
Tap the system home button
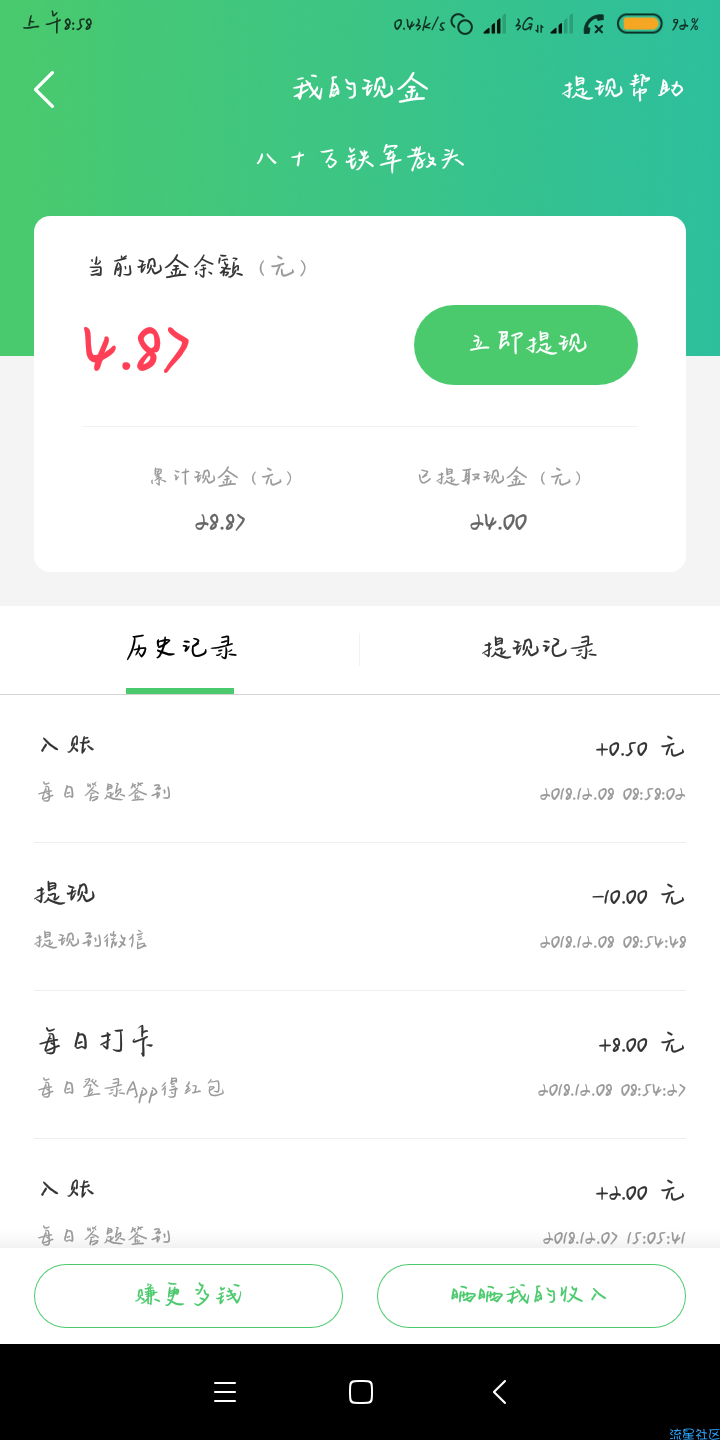coord(361,1392)
